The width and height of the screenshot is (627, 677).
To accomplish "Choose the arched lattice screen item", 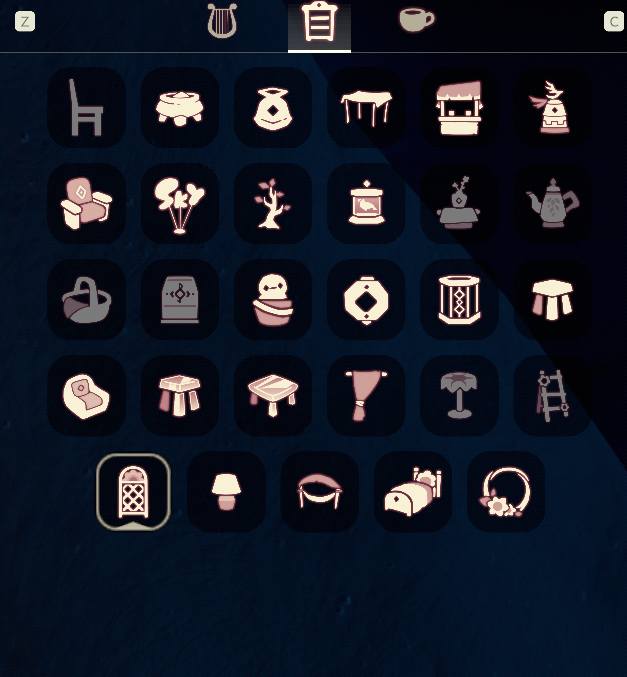I will [x=133, y=491].
